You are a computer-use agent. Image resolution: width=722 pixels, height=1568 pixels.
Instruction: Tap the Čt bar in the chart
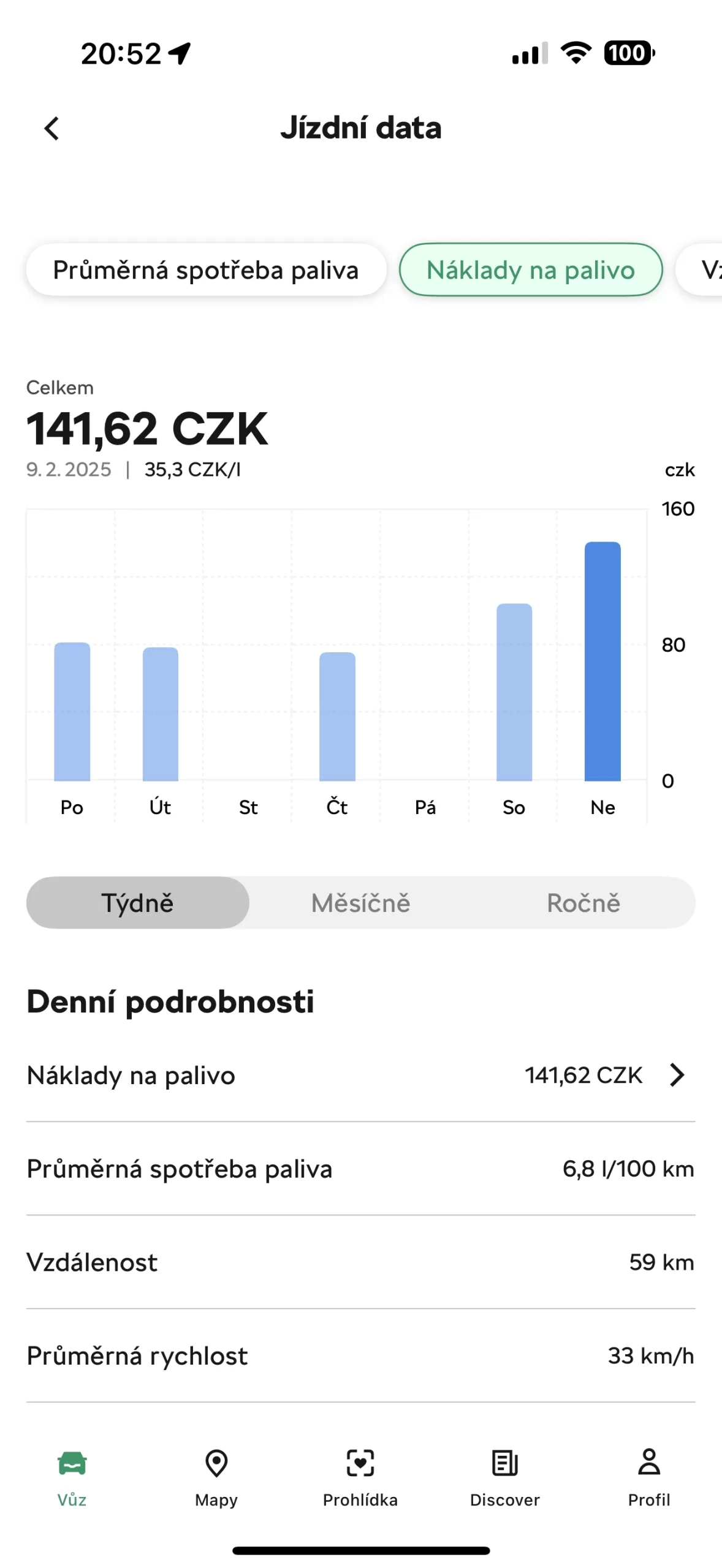tap(337, 717)
